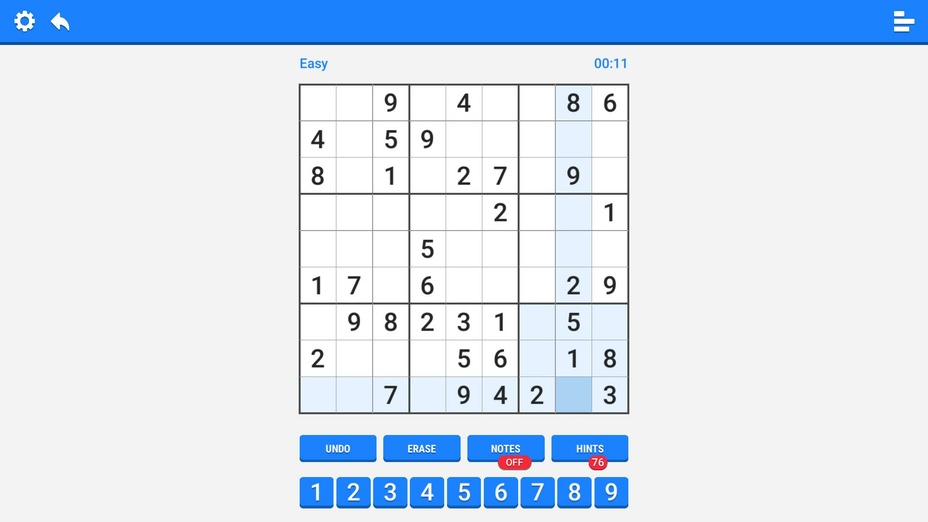Screen dimensions: 928x522
Task: Use a hint
Action: [x=589, y=448]
